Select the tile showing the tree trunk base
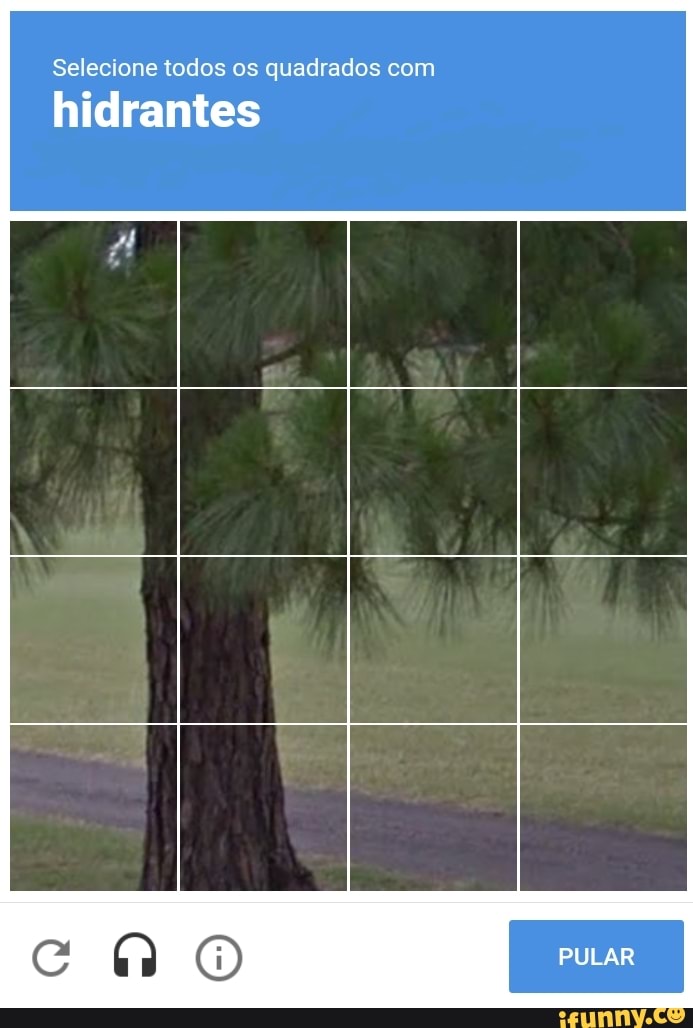 [264, 807]
